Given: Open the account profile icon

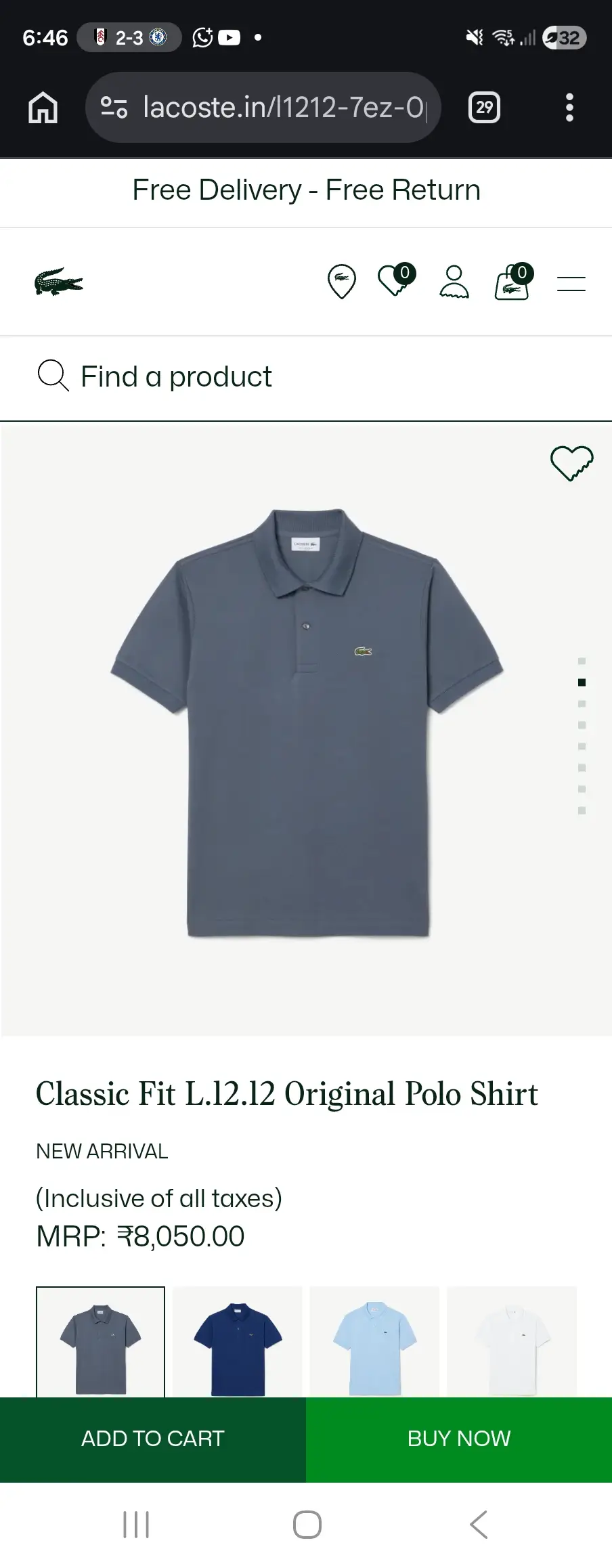Looking at the screenshot, I should pyautogui.click(x=454, y=282).
